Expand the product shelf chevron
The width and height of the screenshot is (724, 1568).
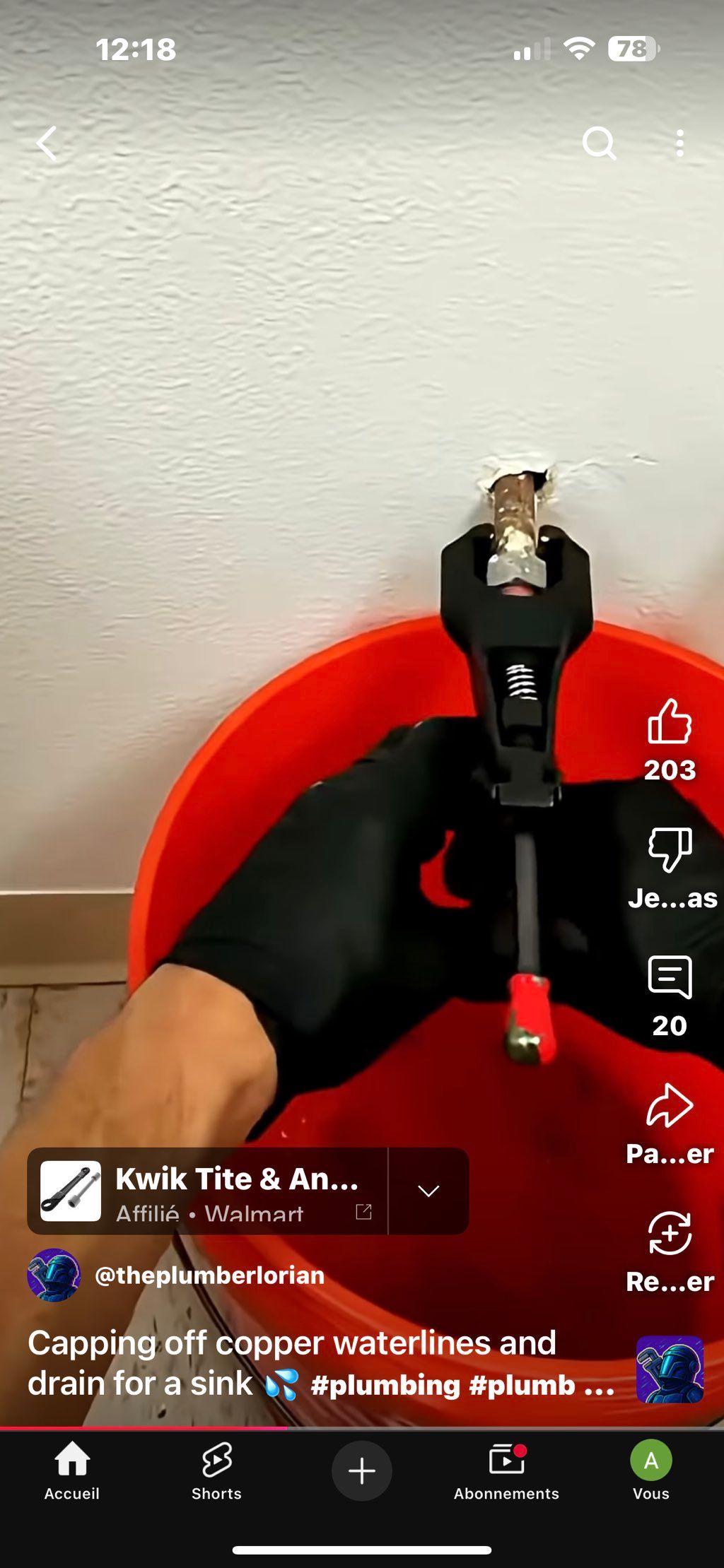click(x=428, y=1191)
